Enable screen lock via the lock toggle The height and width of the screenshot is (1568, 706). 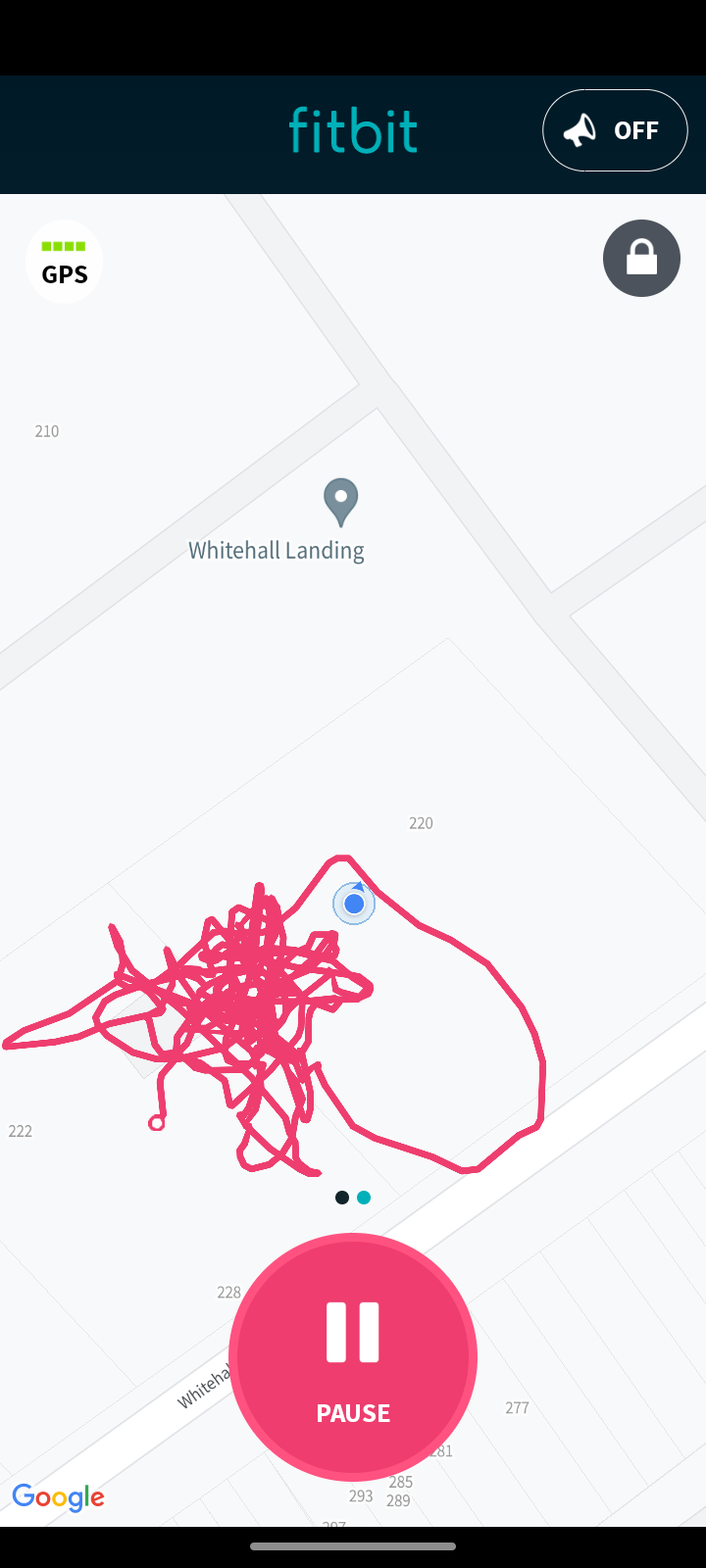pos(641,258)
